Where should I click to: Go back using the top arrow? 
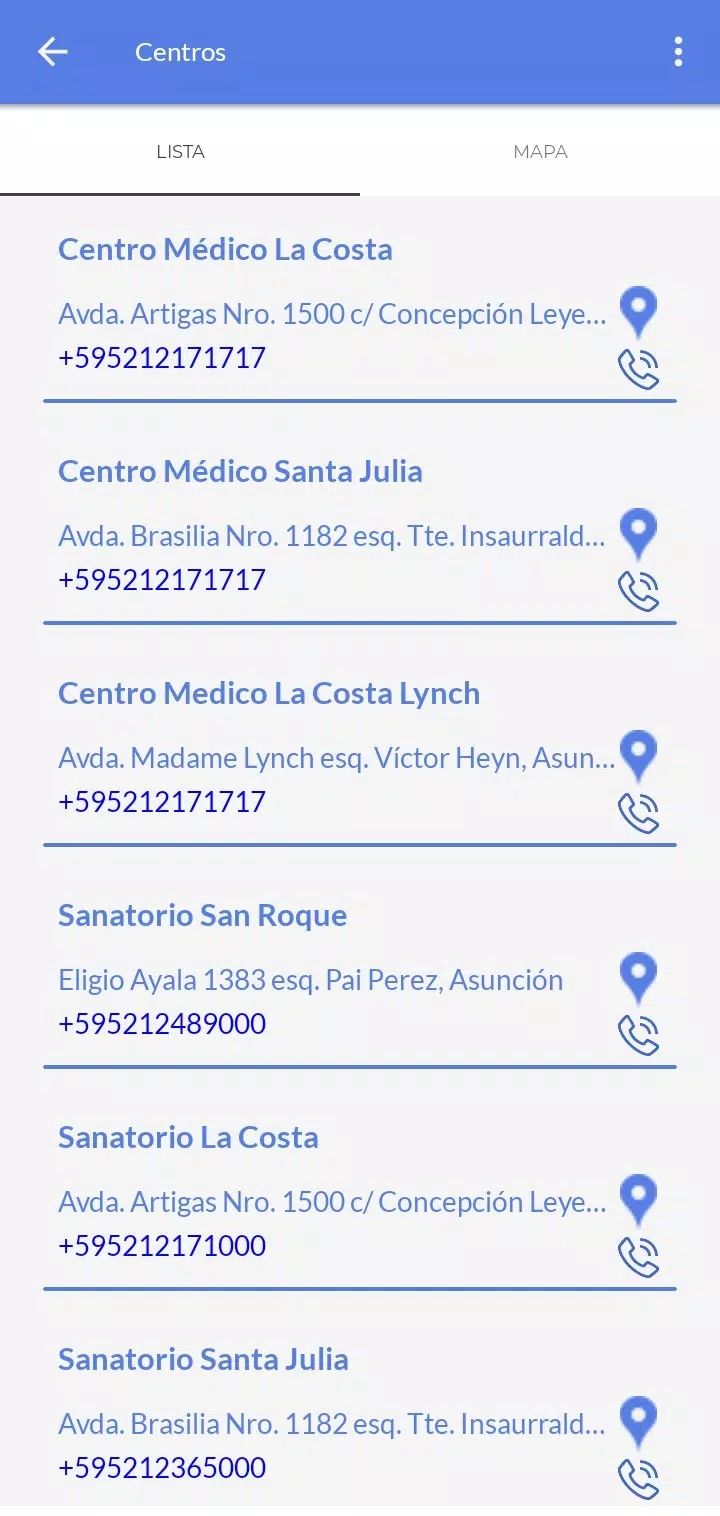[x=52, y=52]
